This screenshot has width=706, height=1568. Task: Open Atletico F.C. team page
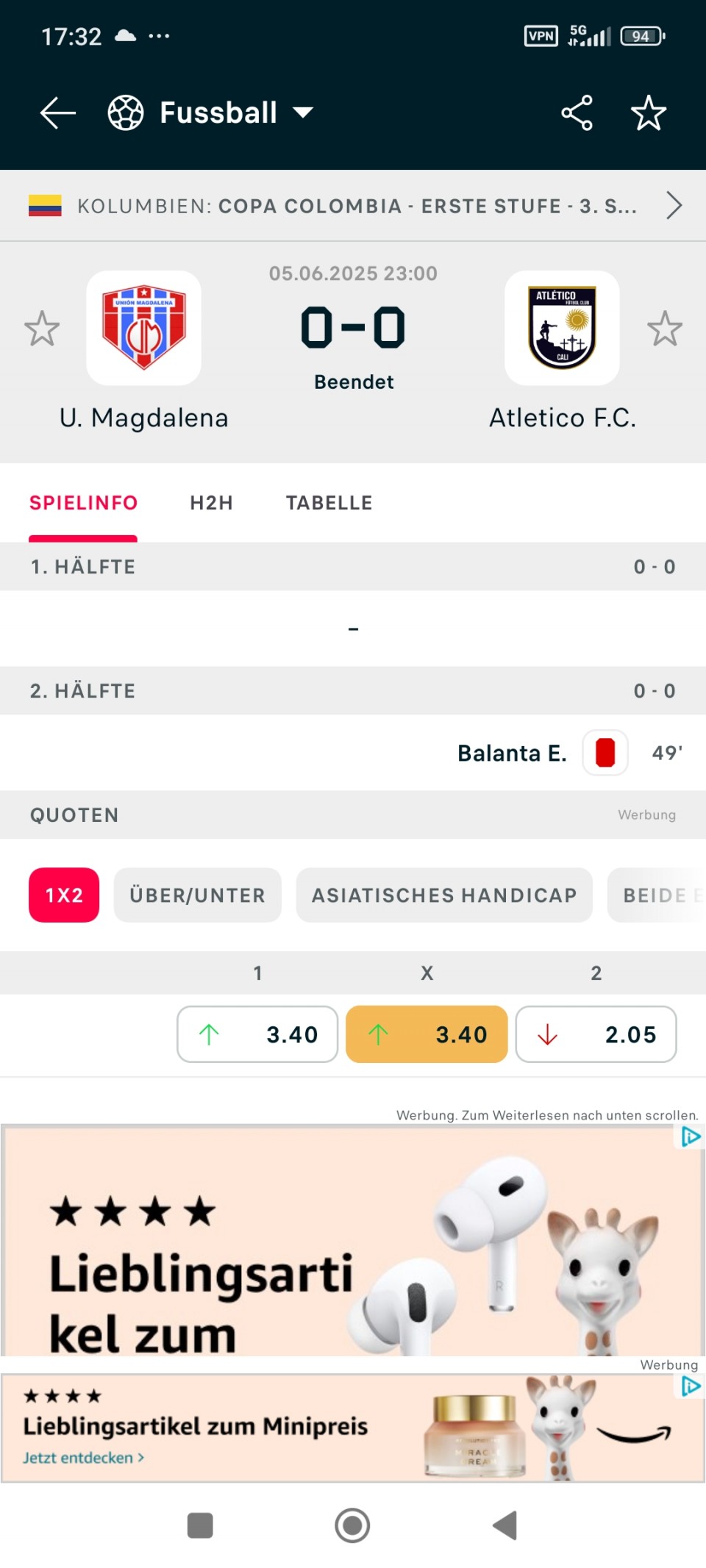pyautogui.click(x=562, y=328)
